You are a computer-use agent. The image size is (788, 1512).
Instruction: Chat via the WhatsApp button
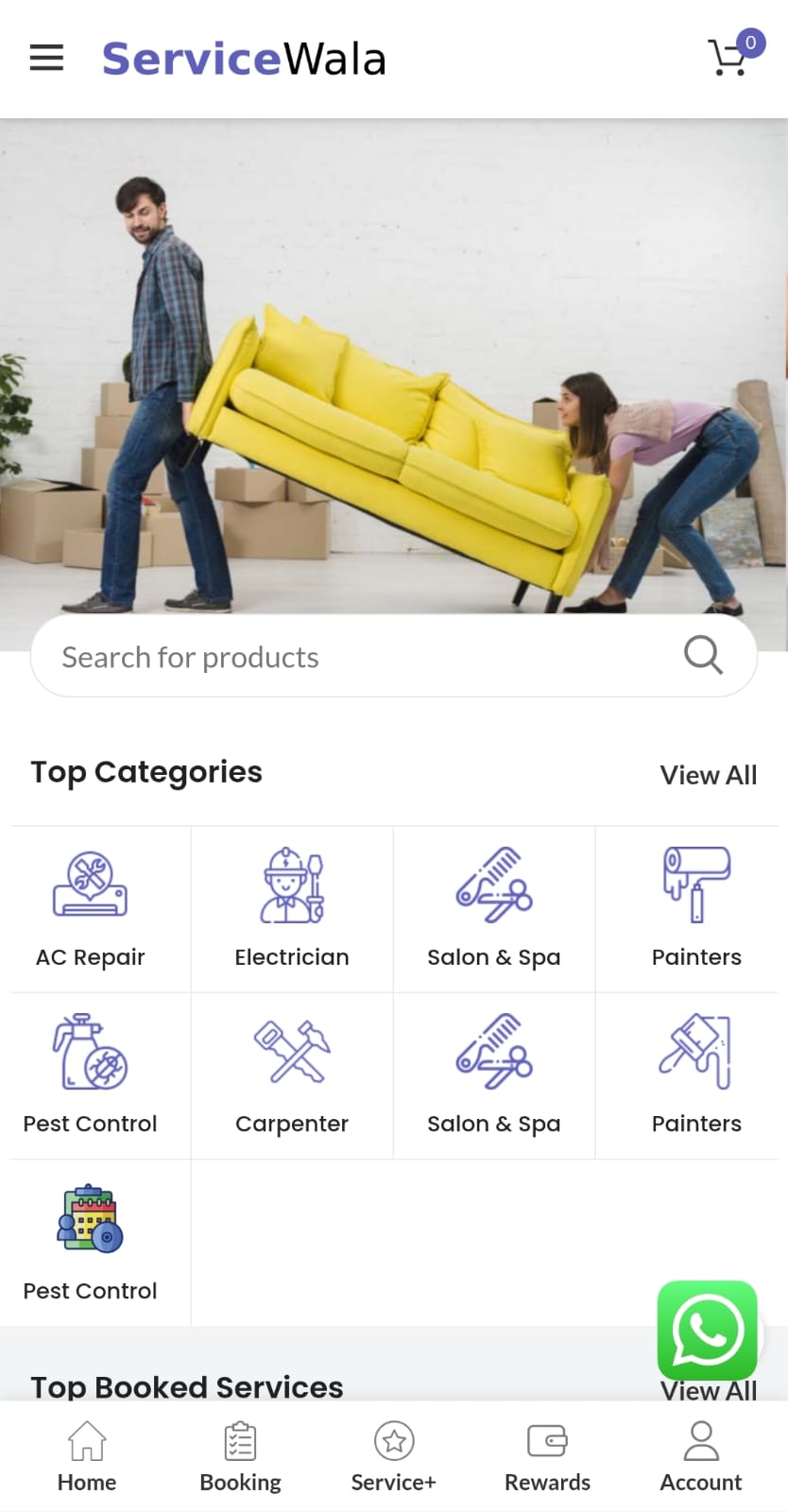(x=707, y=1330)
